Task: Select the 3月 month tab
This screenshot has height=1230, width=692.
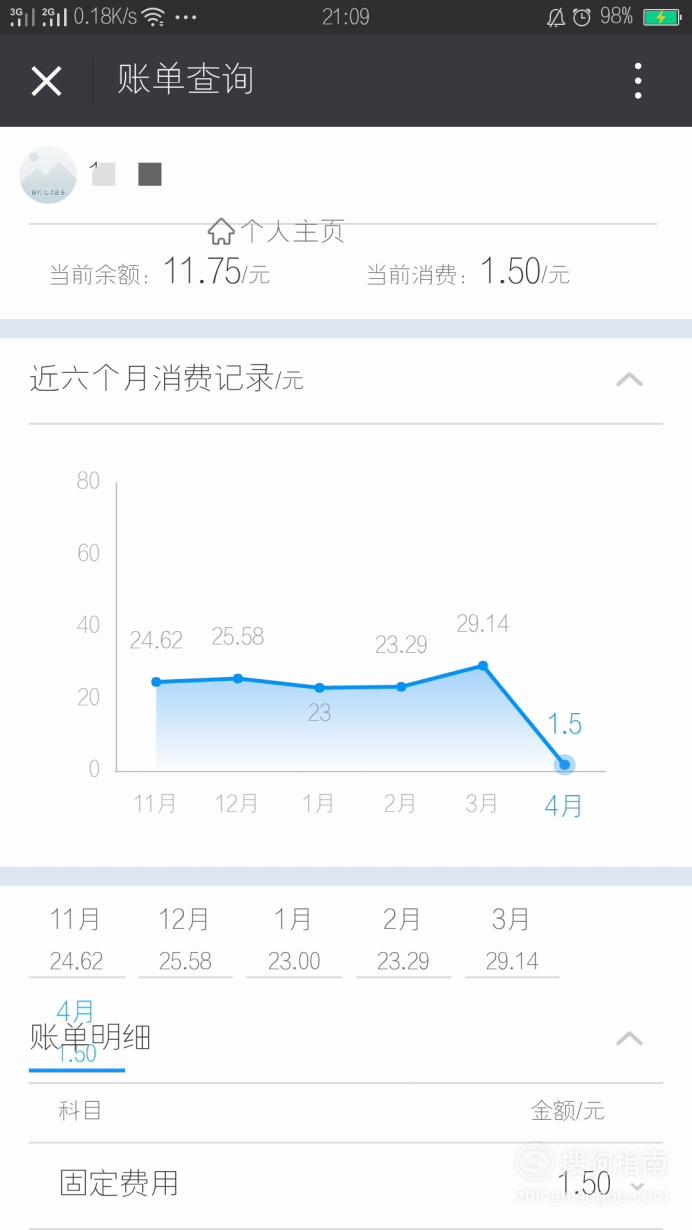Action: (x=512, y=940)
